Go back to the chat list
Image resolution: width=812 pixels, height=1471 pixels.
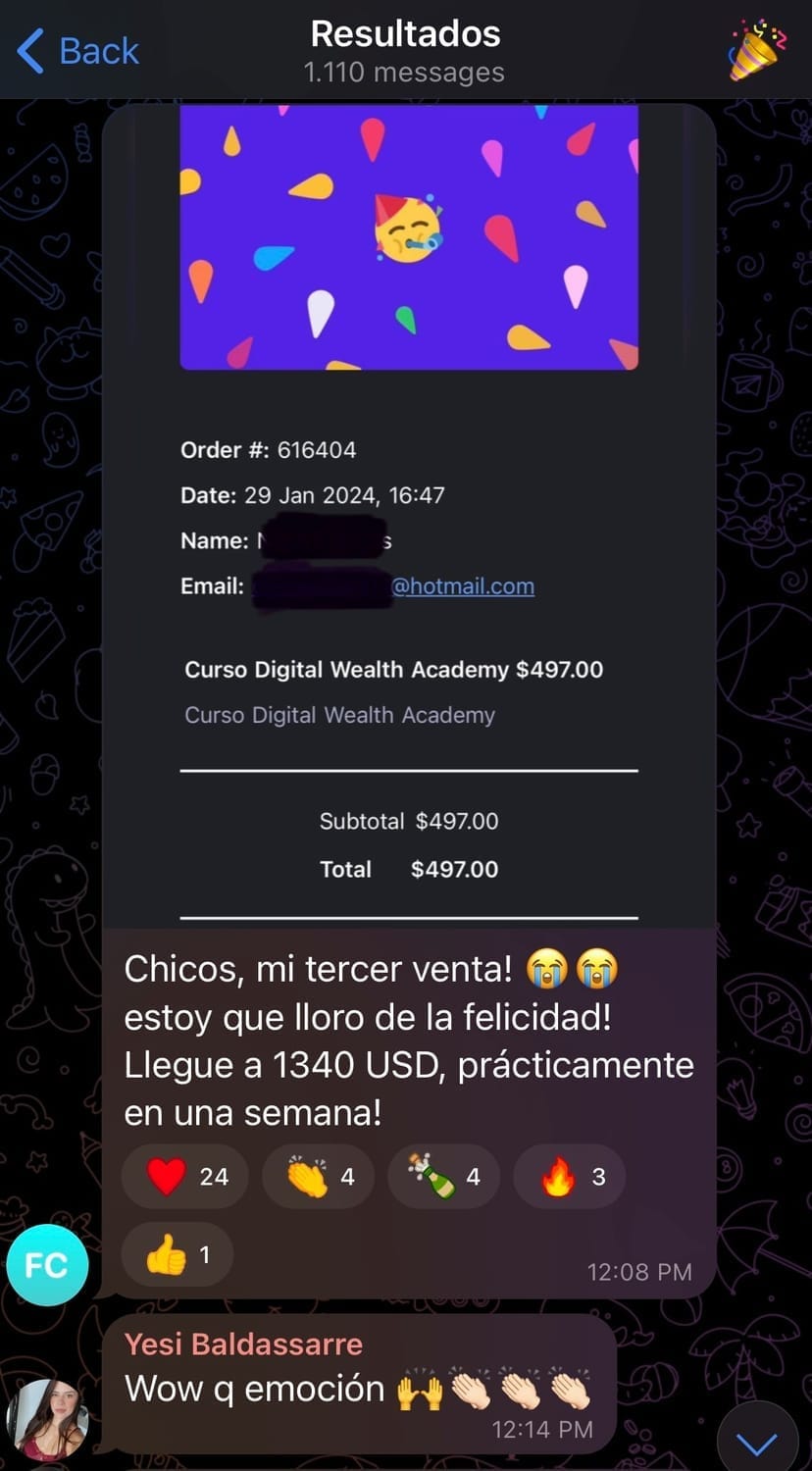pyautogui.click(x=78, y=51)
